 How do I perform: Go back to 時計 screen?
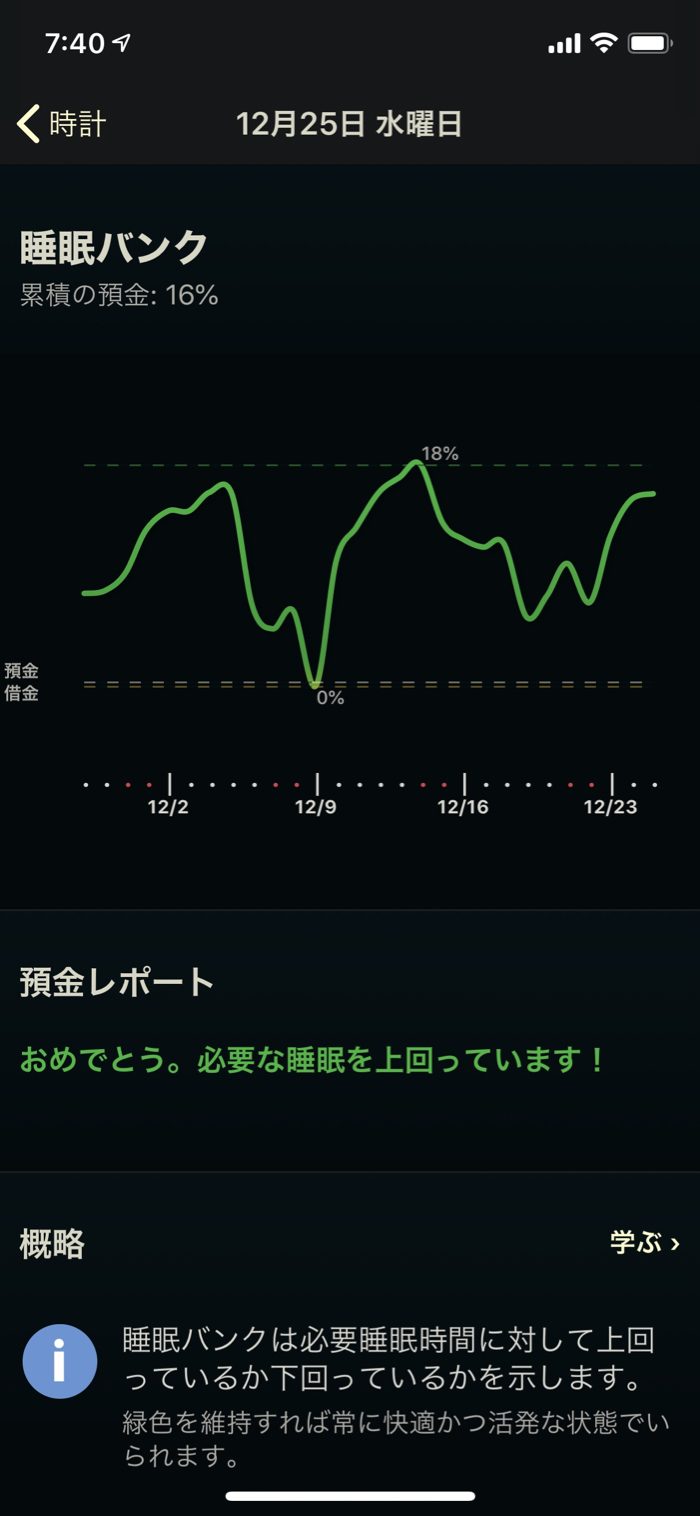(62, 124)
